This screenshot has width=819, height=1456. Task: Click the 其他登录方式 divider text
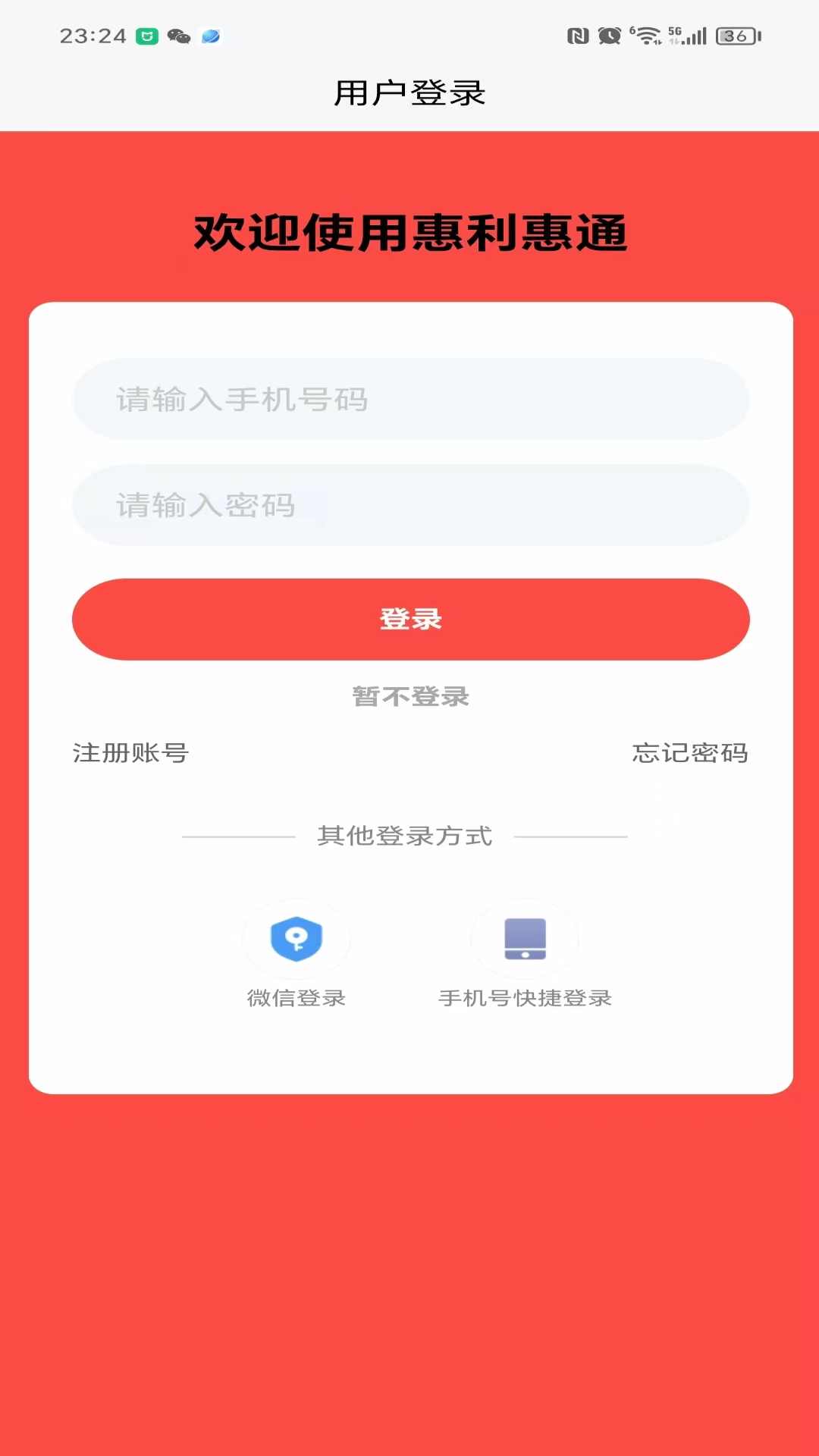405,836
